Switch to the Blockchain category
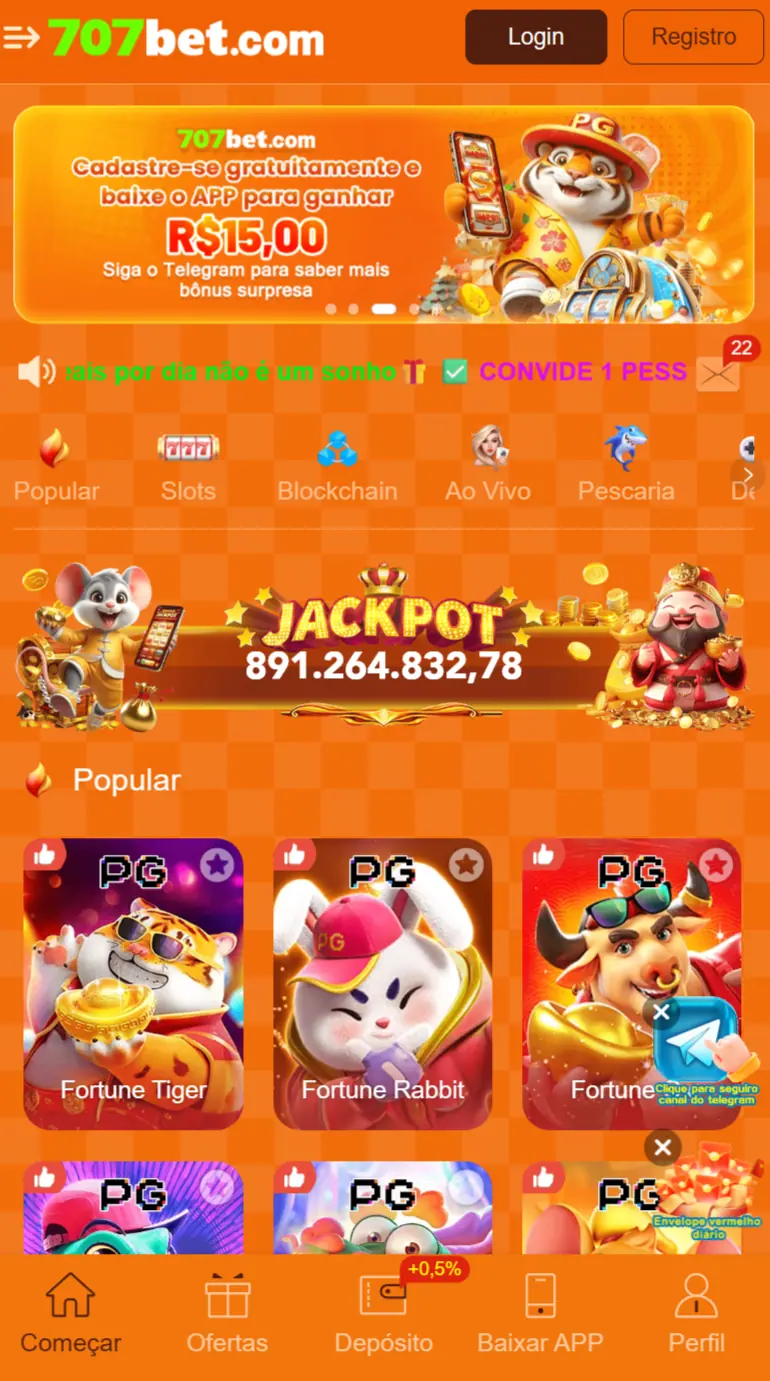 point(337,465)
